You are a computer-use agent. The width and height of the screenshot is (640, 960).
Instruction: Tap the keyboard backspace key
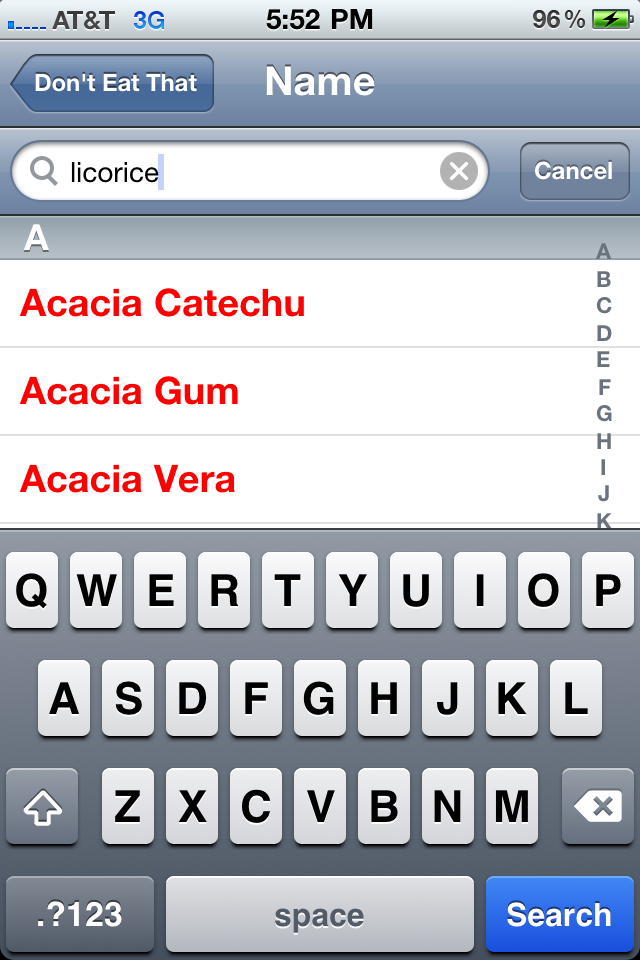point(598,806)
